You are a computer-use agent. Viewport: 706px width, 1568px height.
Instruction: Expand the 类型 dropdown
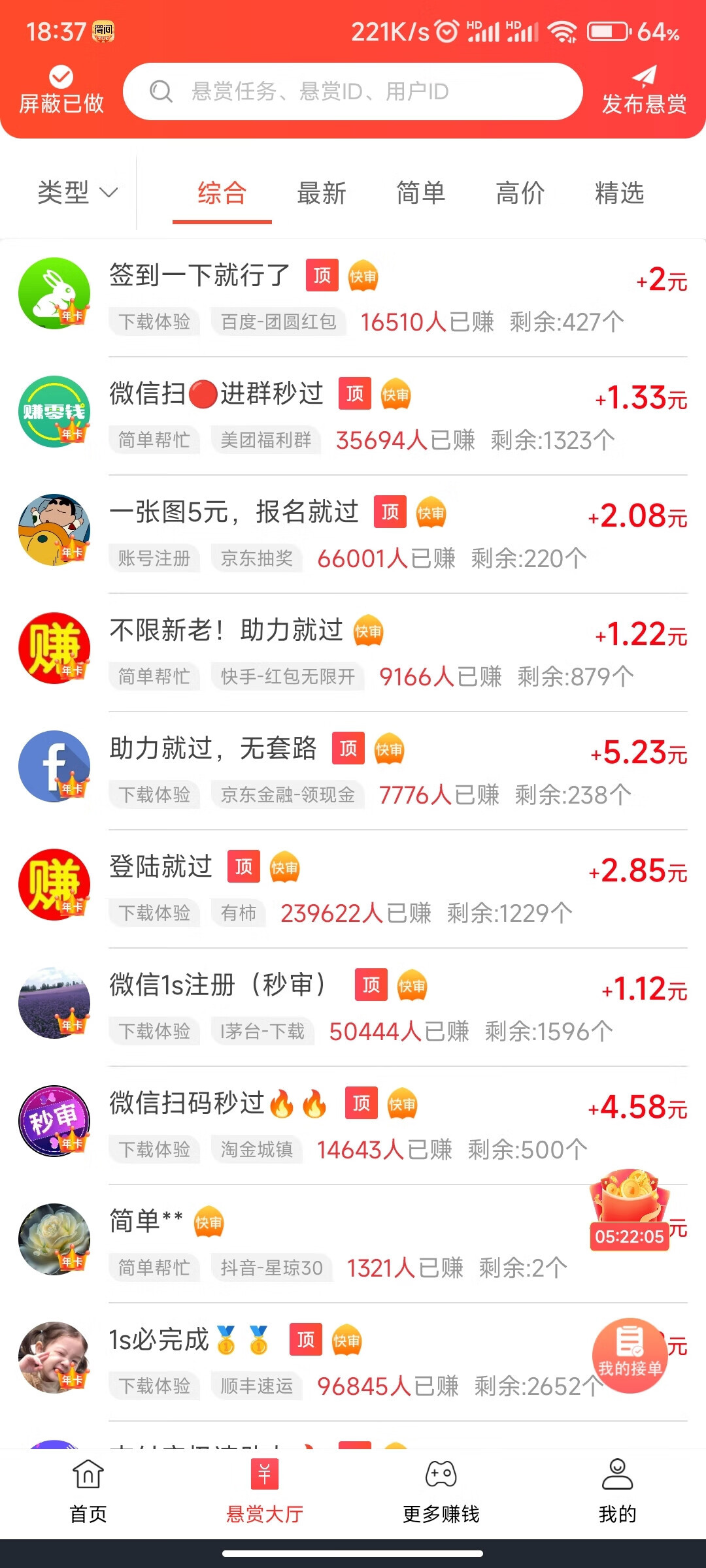(77, 193)
